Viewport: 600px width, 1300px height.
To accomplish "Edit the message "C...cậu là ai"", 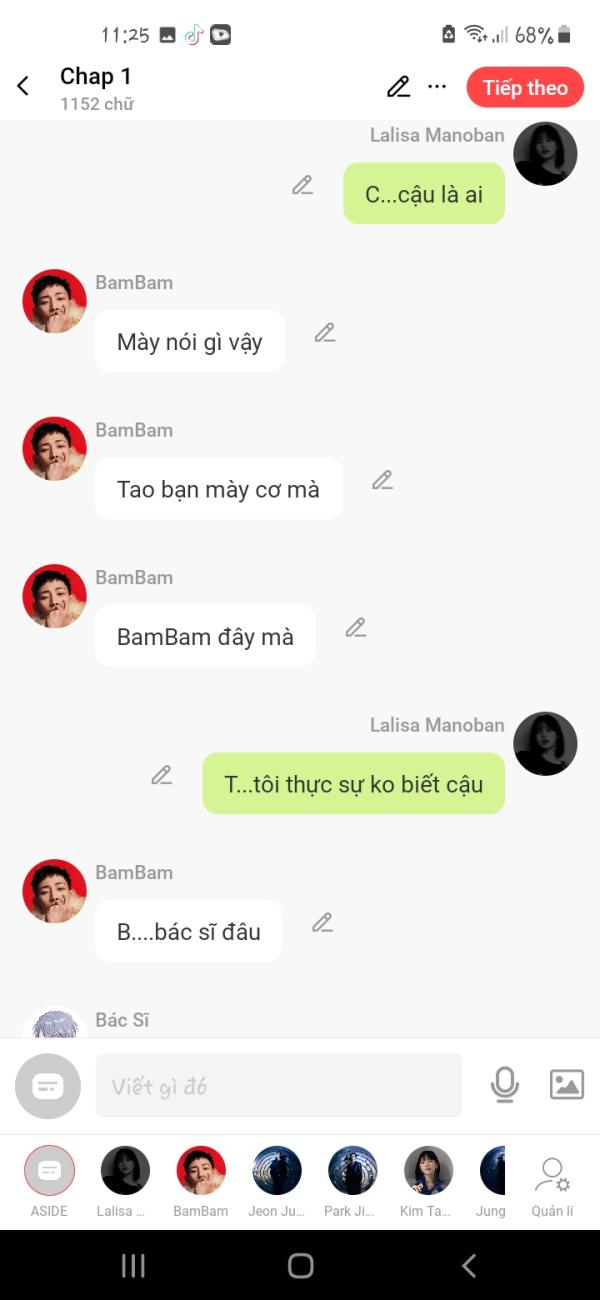I will (x=303, y=185).
